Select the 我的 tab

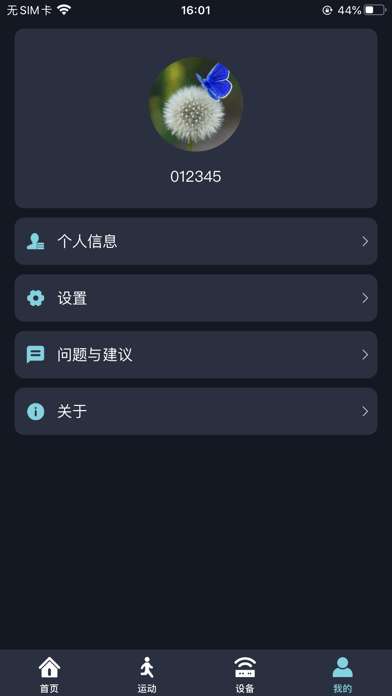[x=343, y=674]
